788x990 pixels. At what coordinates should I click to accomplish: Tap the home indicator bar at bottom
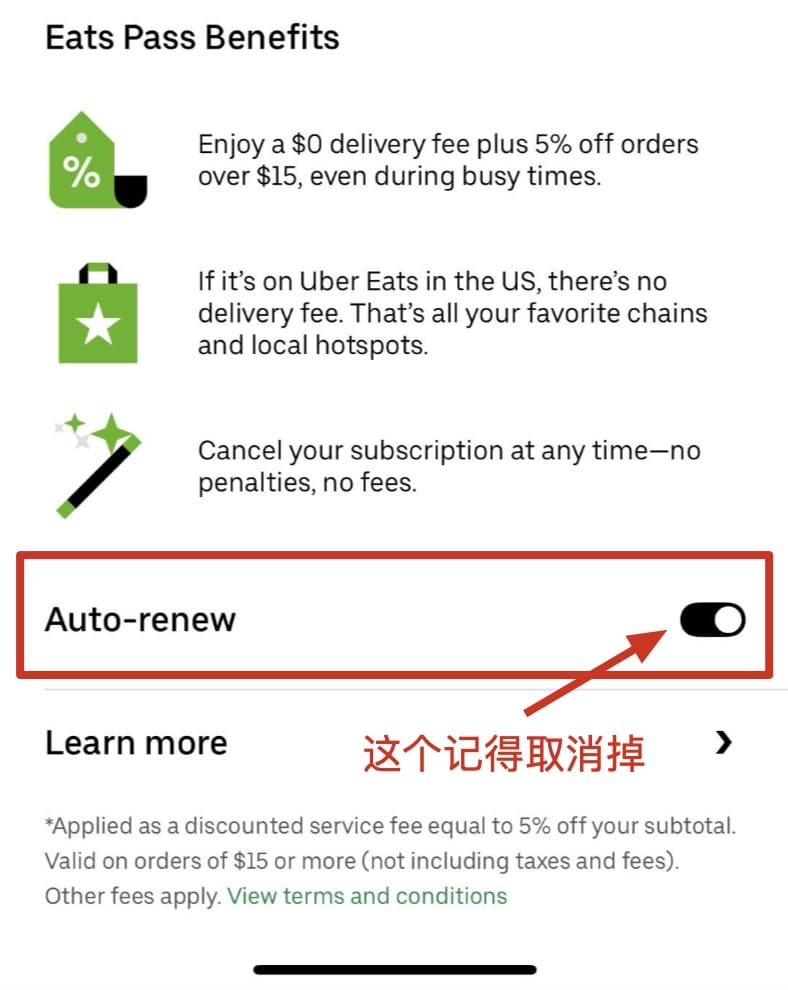point(394,968)
